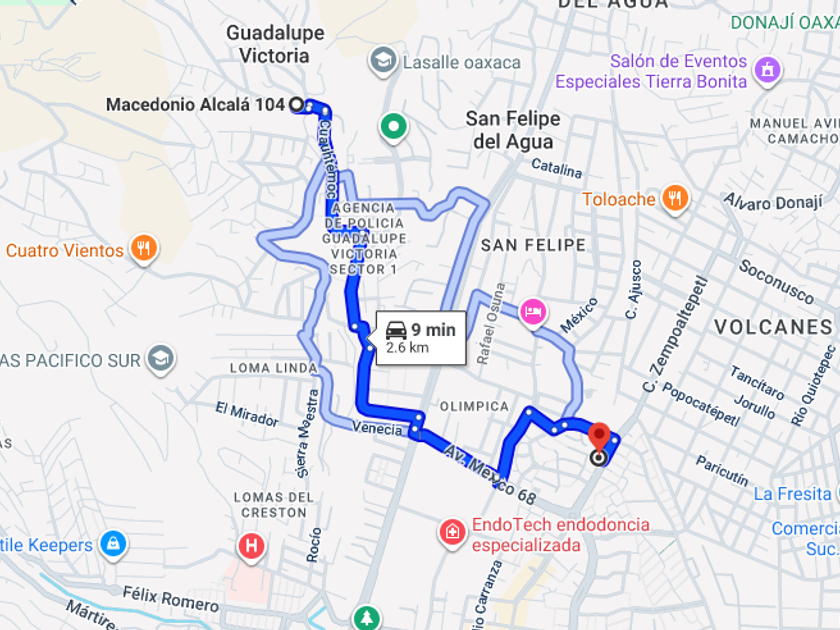
Task: Open the red hospital H marker
Action: tap(251, 547)
